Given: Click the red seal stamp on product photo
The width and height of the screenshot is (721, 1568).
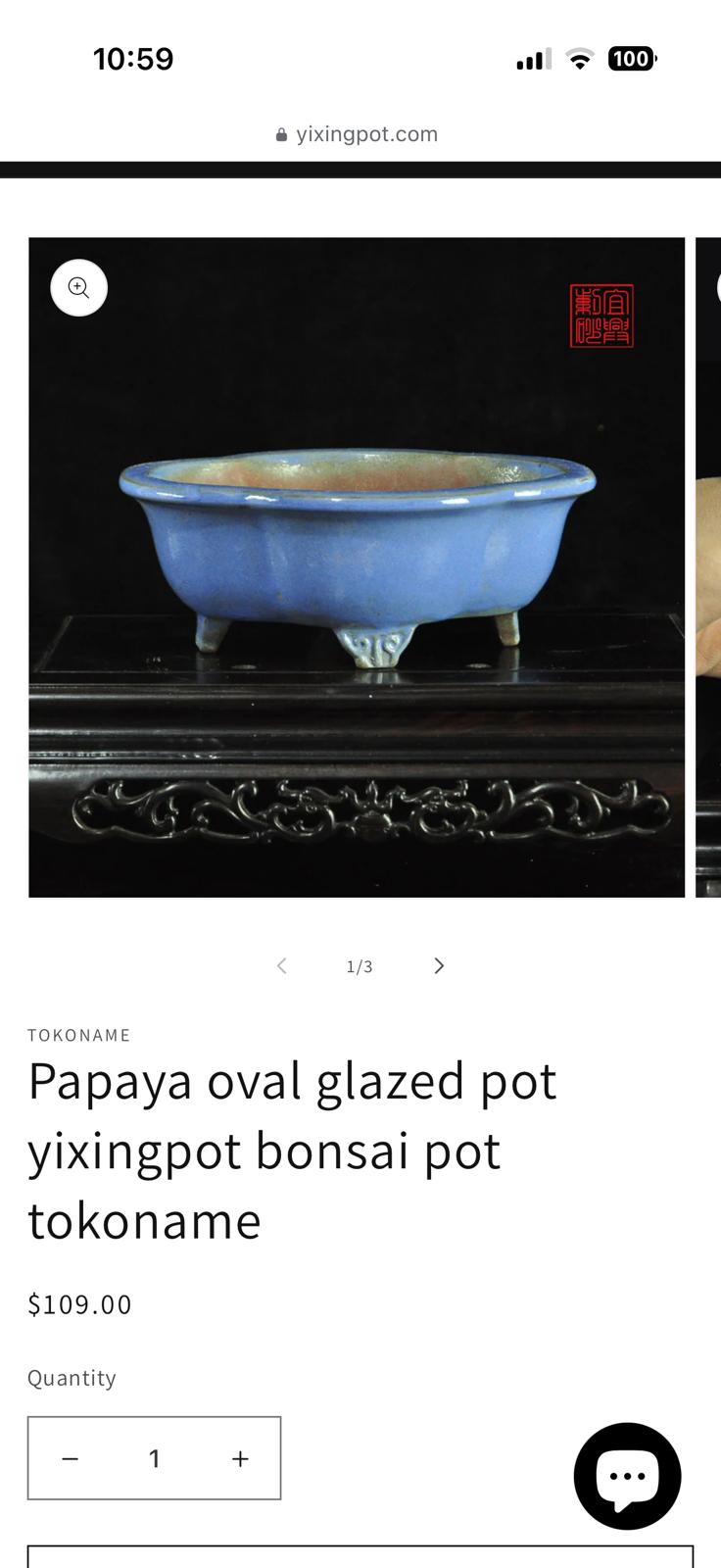Looking at the screenshot, I should click(x=601, y=316).
